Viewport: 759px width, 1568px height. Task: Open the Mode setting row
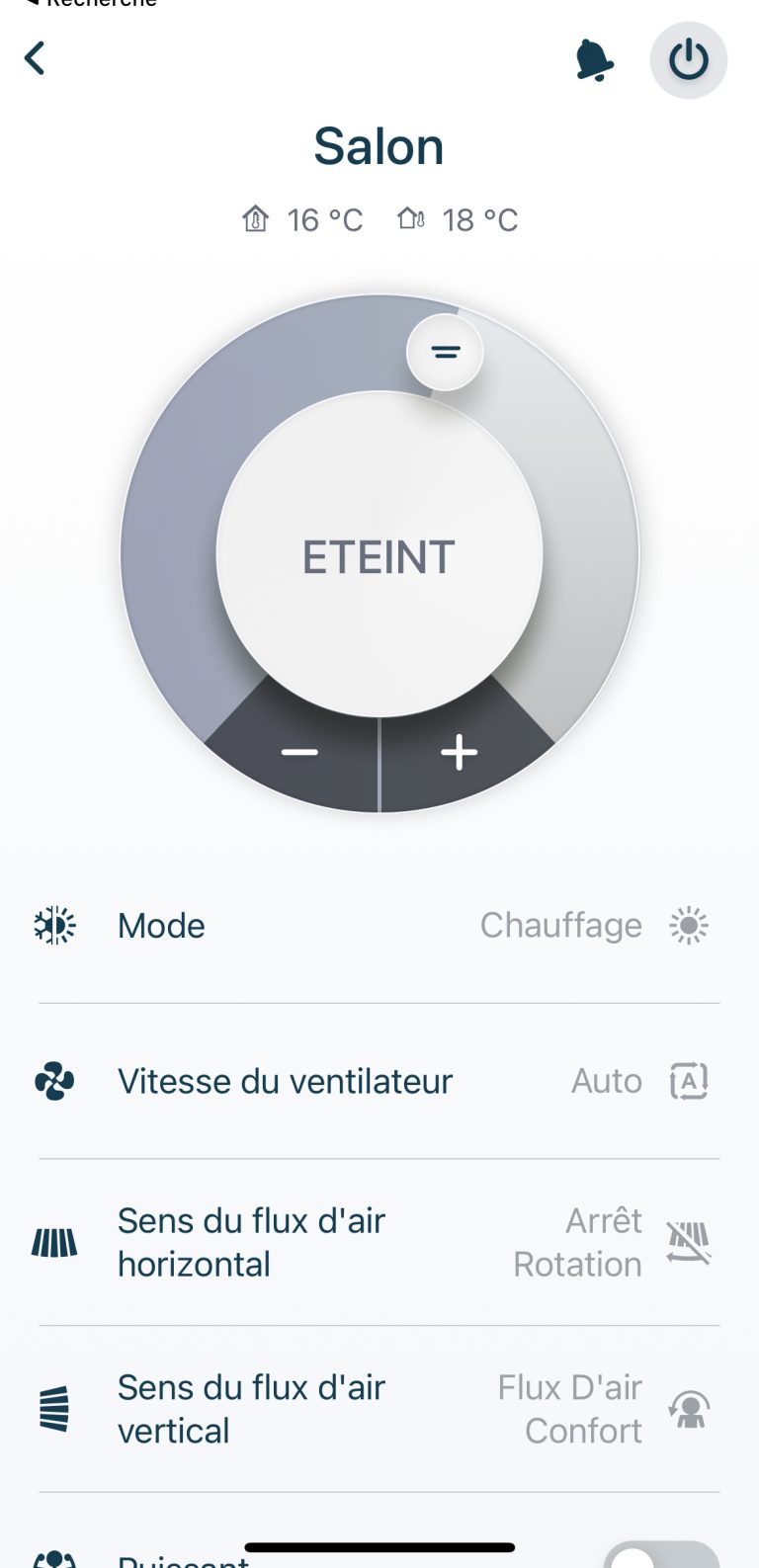click(x=379, y=926)
